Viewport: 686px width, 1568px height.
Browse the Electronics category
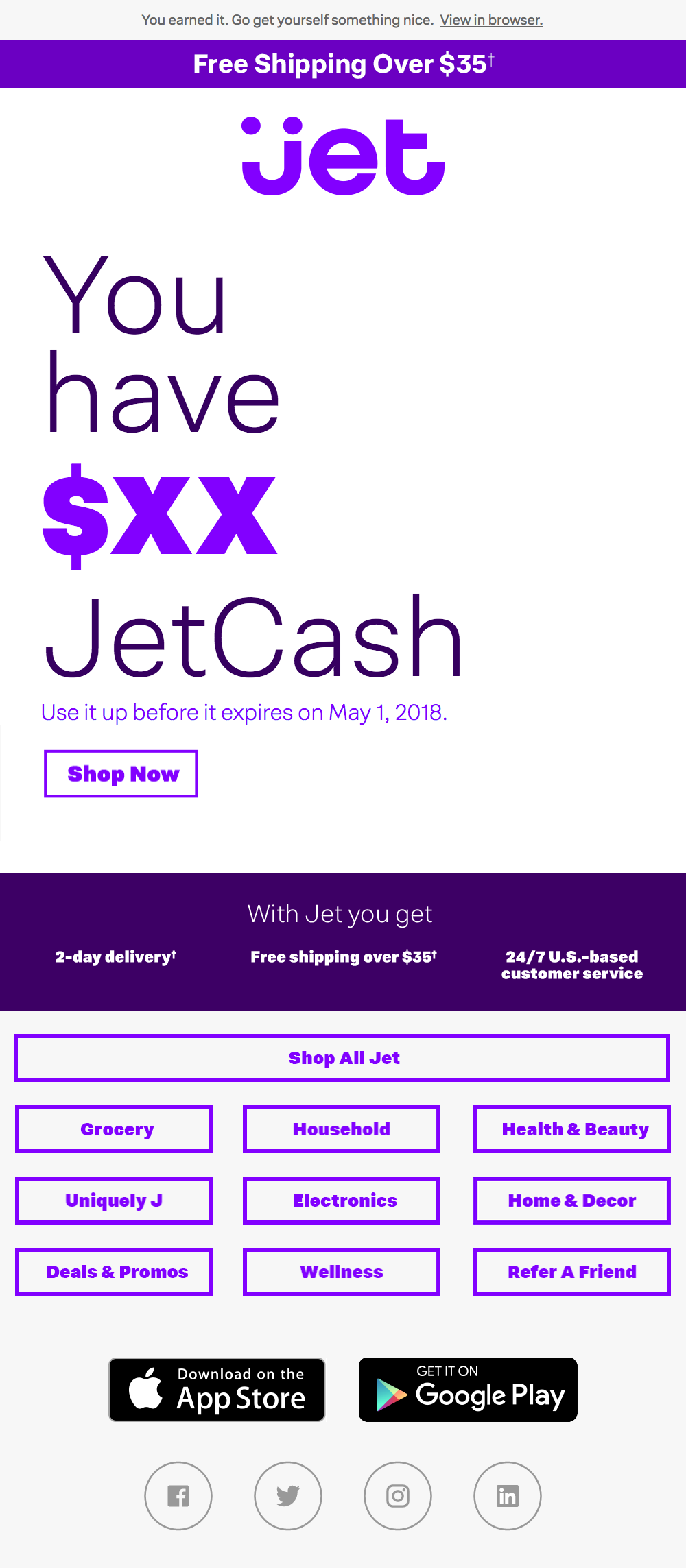pos(342,1201)
